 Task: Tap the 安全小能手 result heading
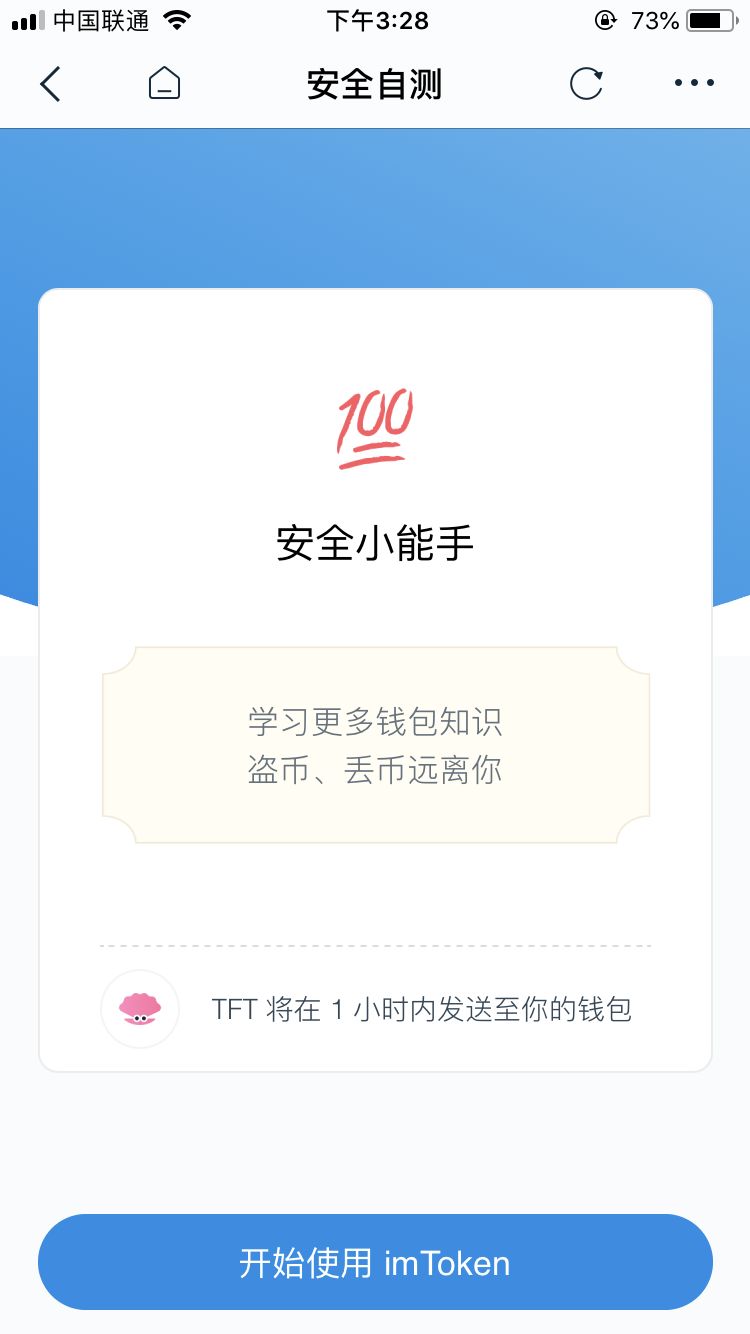pos(375,543)
